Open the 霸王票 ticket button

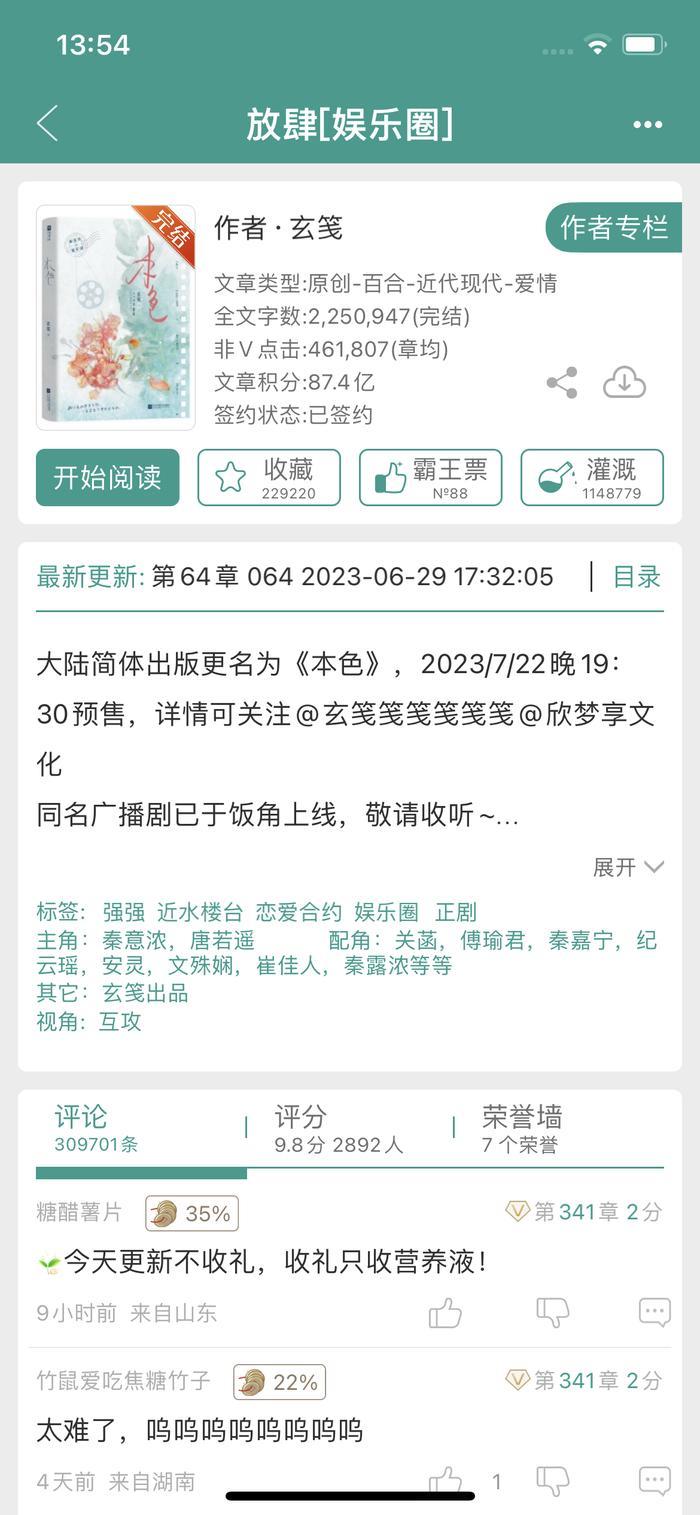430,477
